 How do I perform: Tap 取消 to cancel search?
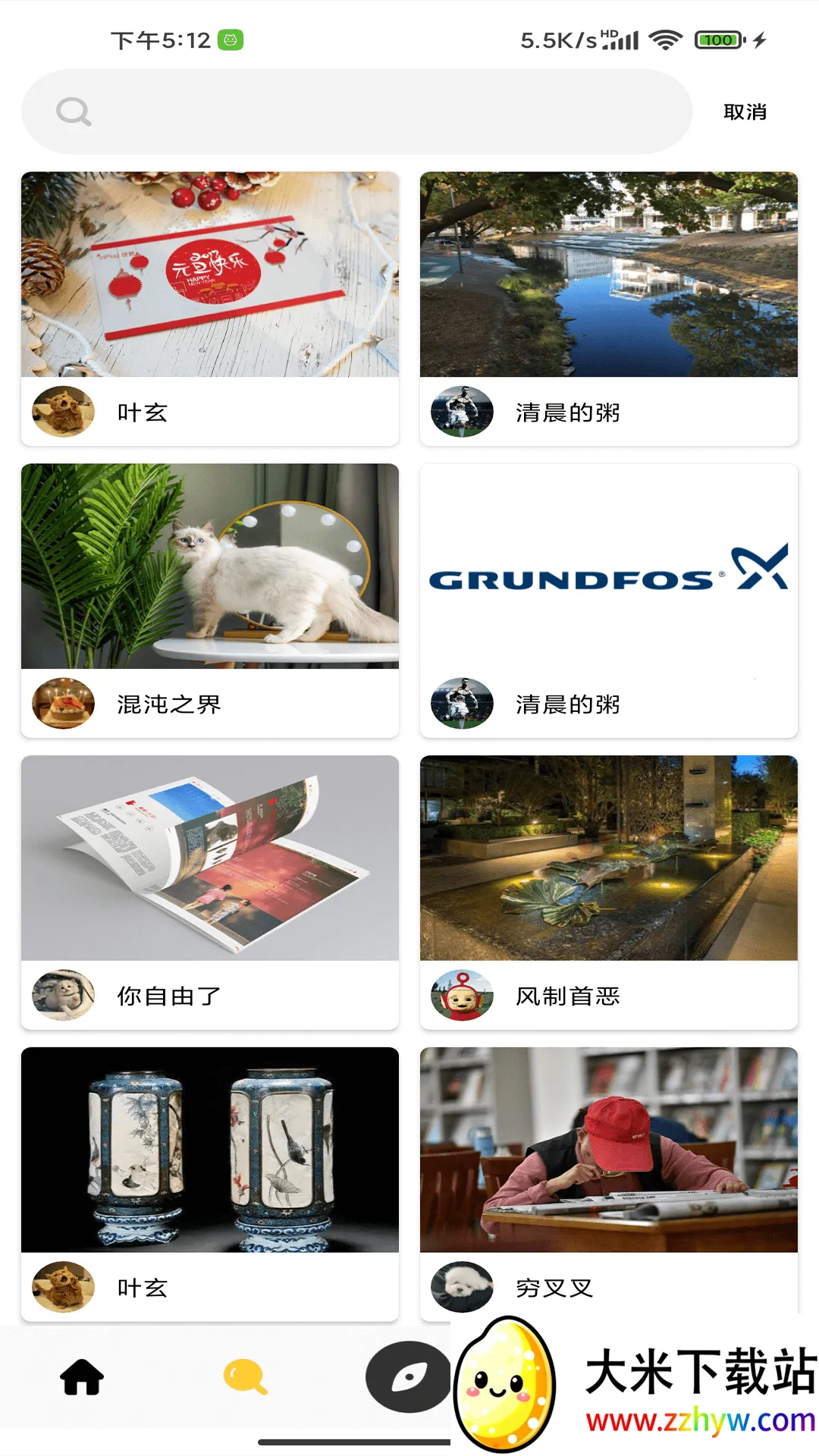(745, 112)
